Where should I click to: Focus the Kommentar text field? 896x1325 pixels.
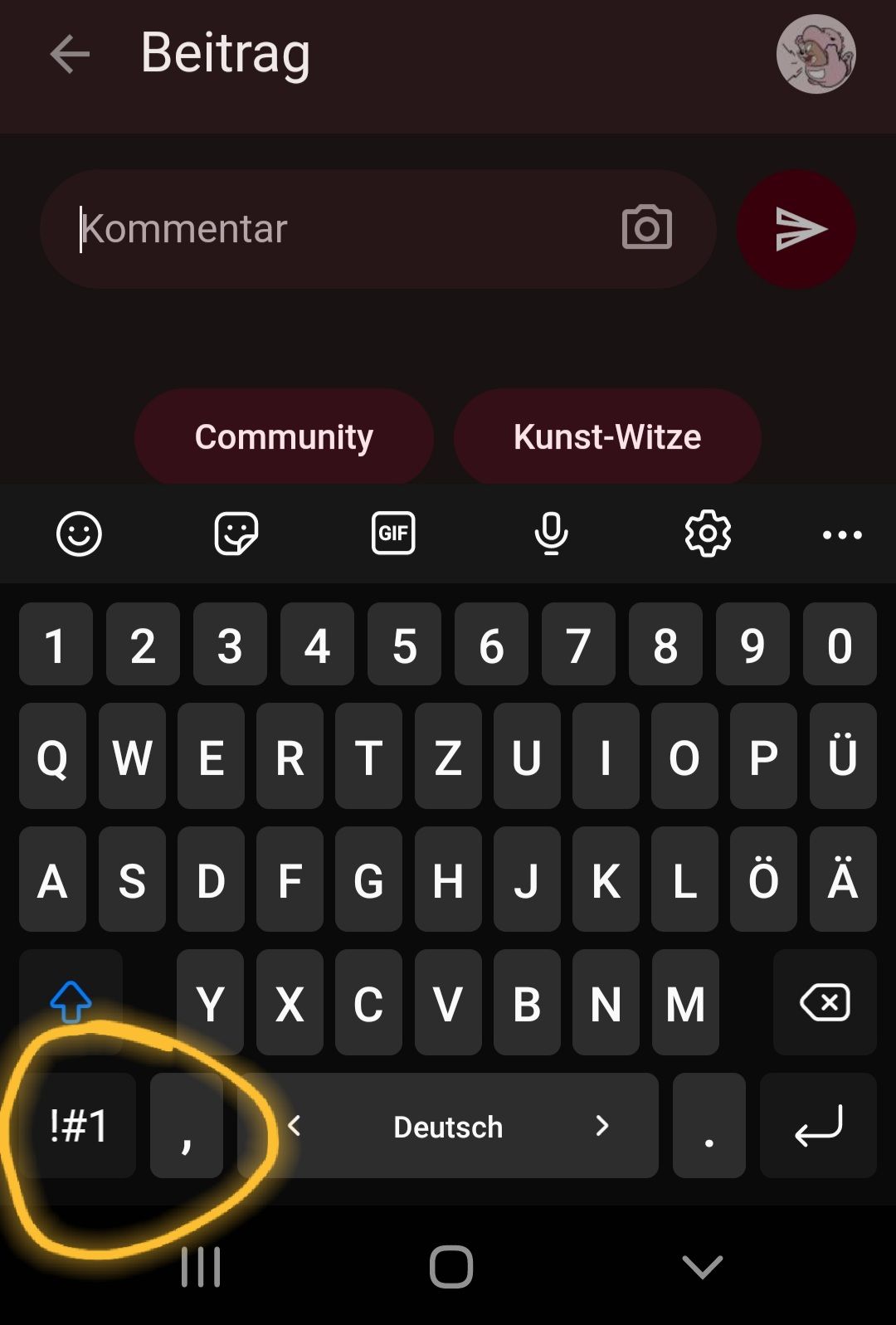pyautogui.click(x=332, y=229)
